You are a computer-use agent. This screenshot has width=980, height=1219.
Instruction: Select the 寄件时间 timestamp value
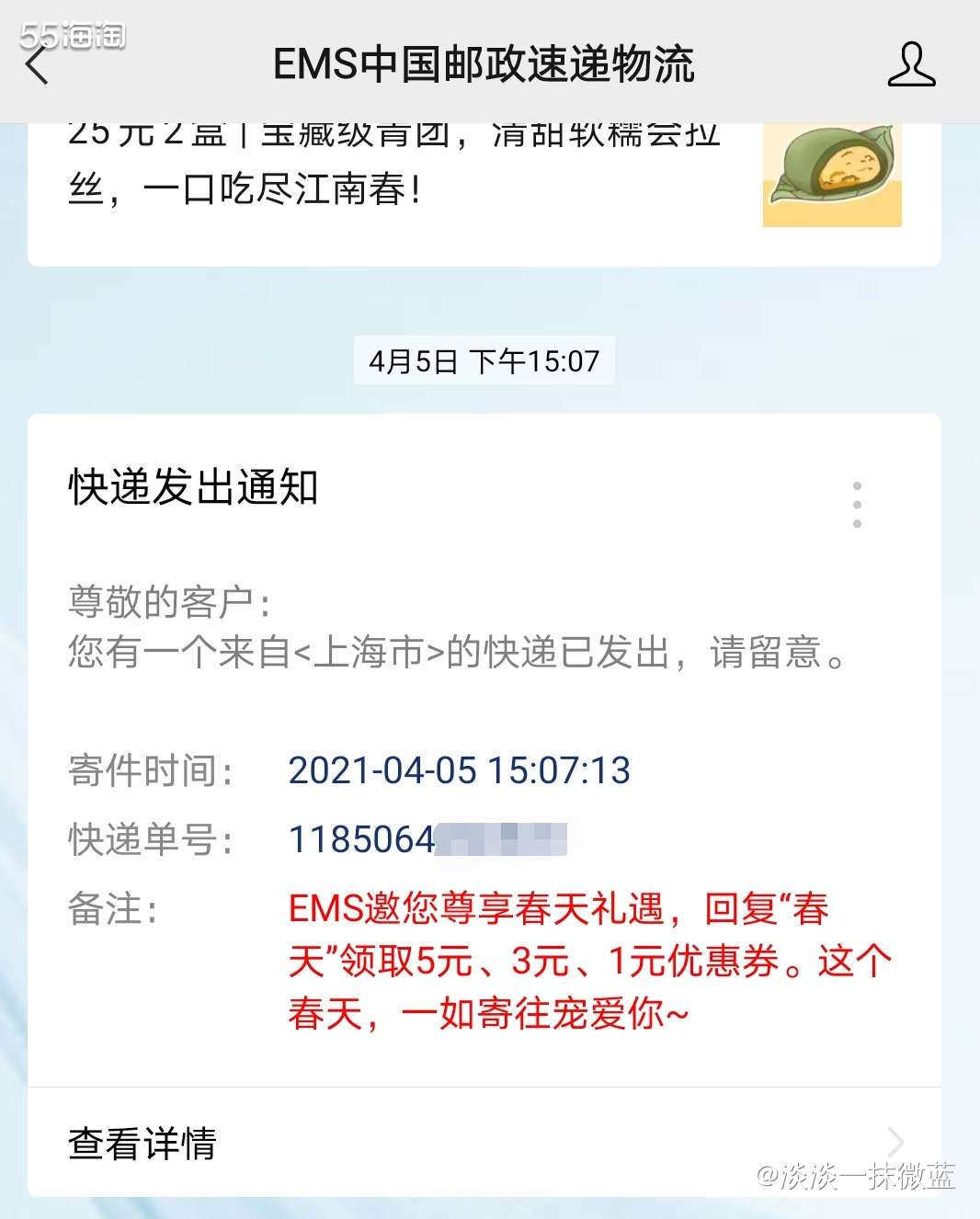(458, 772)
